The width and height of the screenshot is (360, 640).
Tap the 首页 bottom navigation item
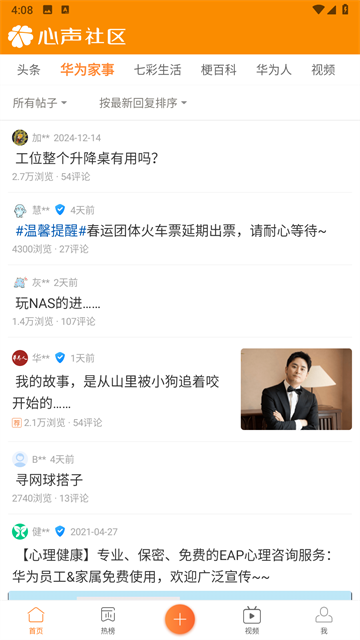click(x=36, y=620)
